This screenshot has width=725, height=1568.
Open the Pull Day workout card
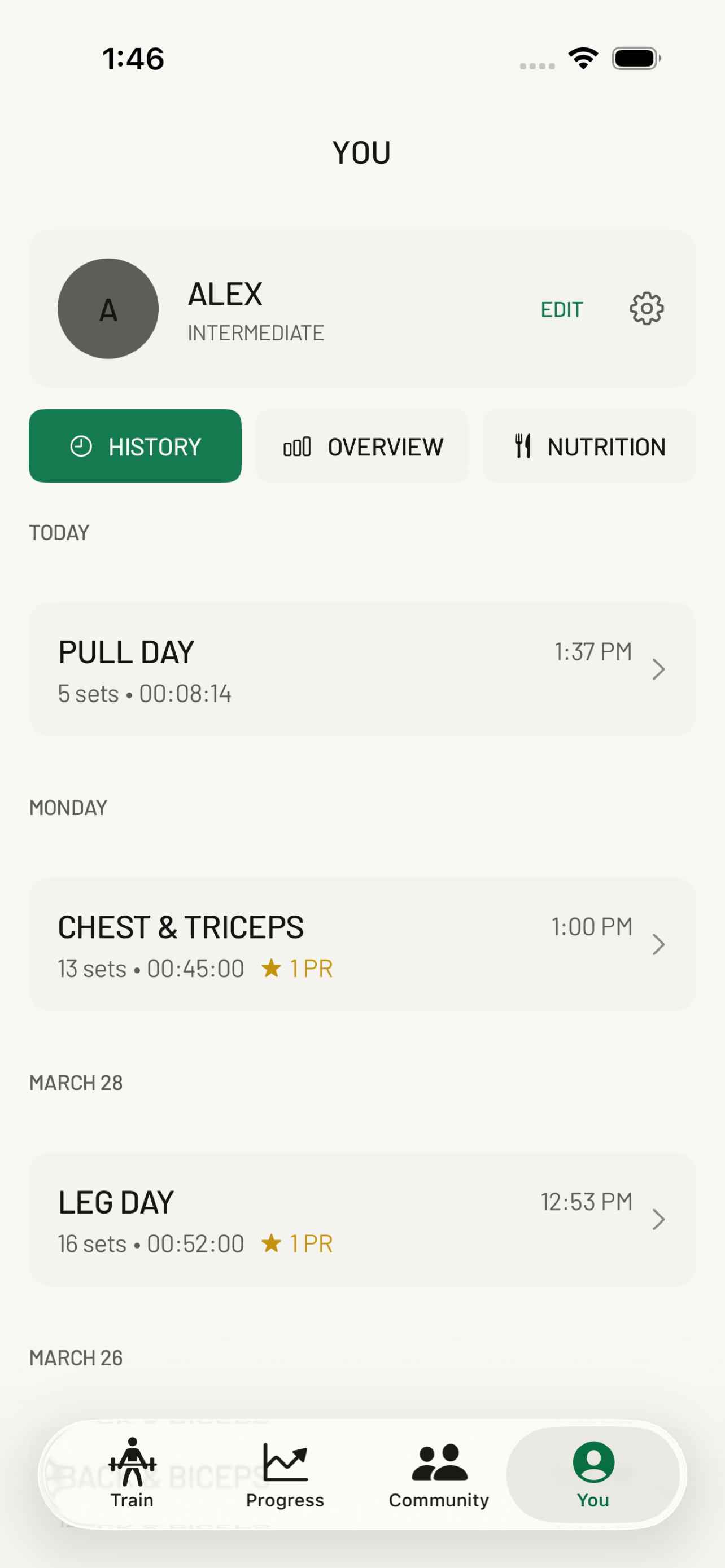click(x=362, y=669)
